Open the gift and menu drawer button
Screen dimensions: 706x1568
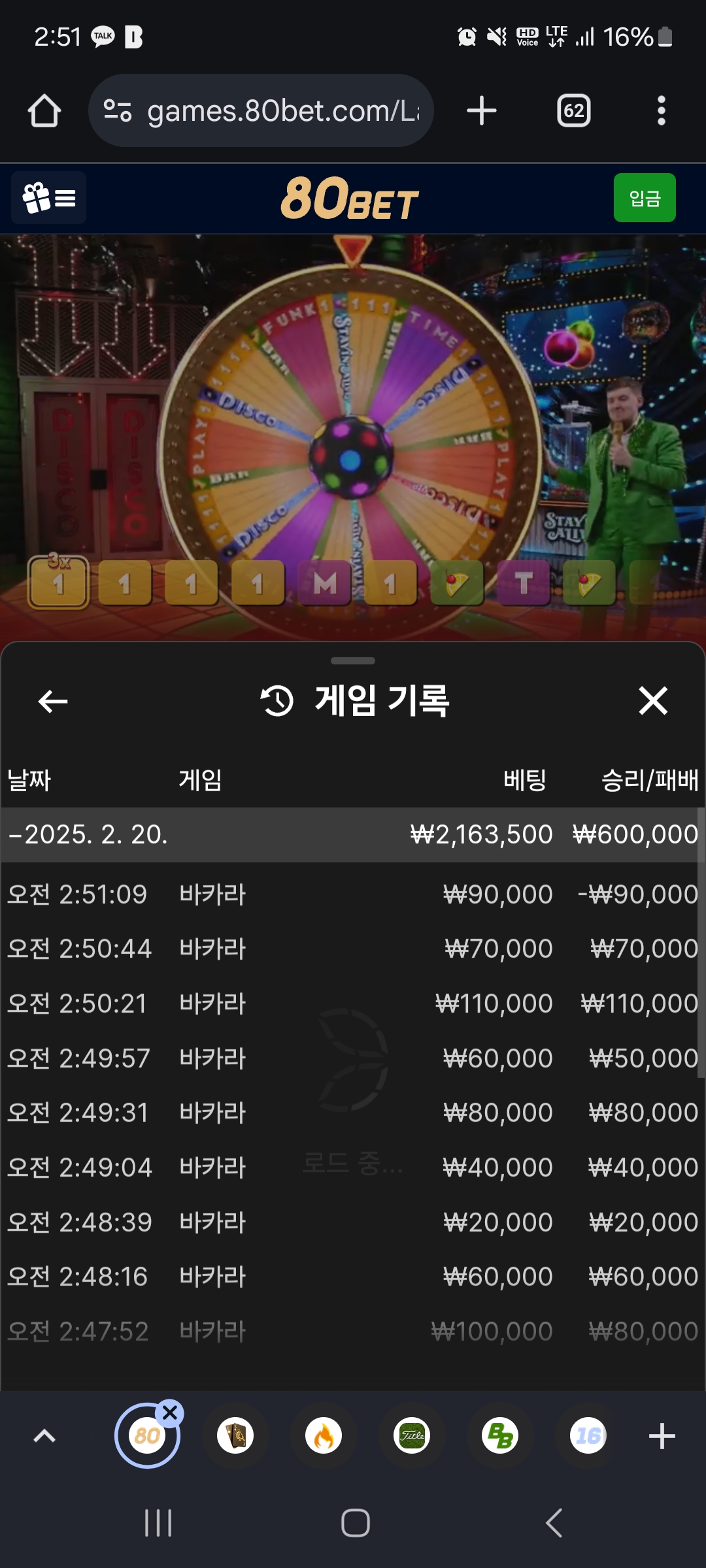49,198
